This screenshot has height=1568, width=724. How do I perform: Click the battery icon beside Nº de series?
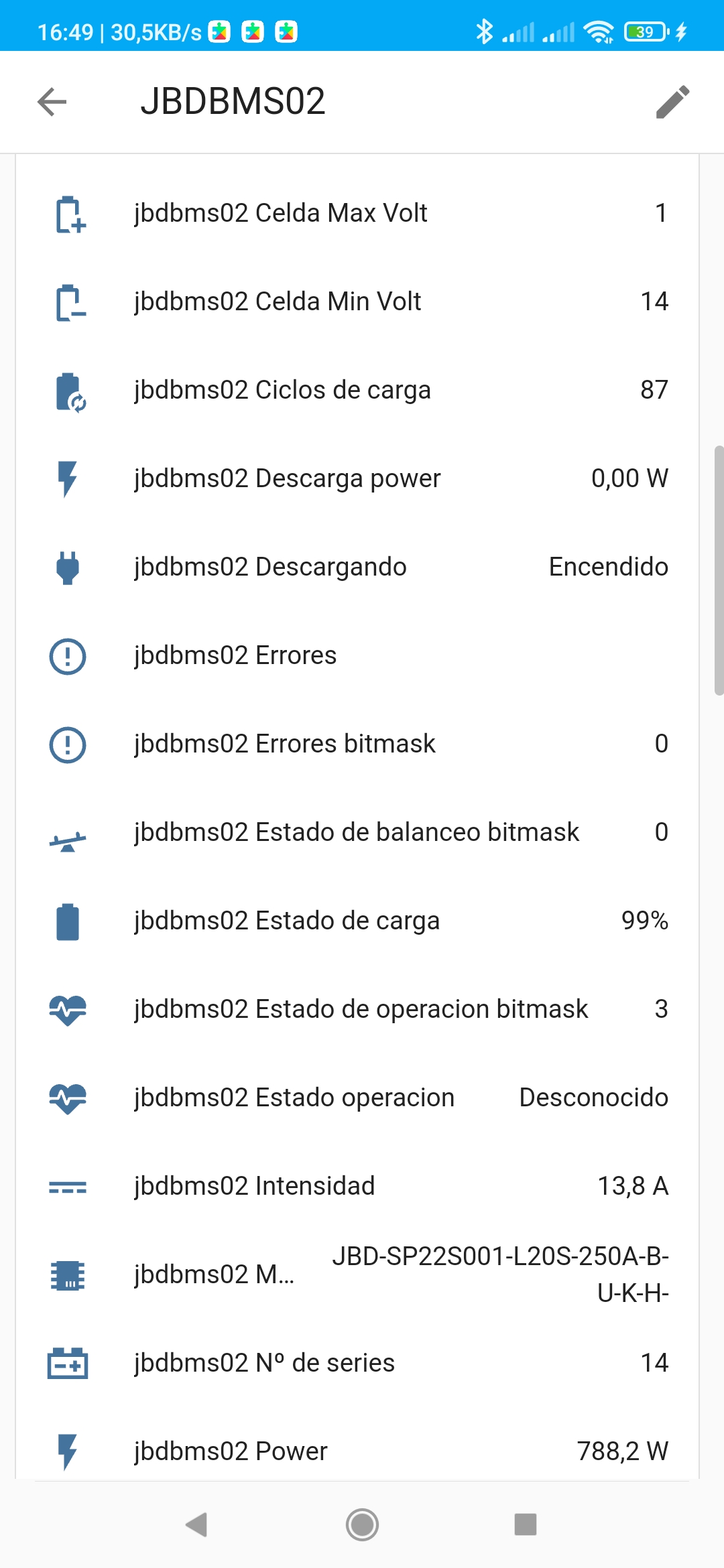[67, 1362]
